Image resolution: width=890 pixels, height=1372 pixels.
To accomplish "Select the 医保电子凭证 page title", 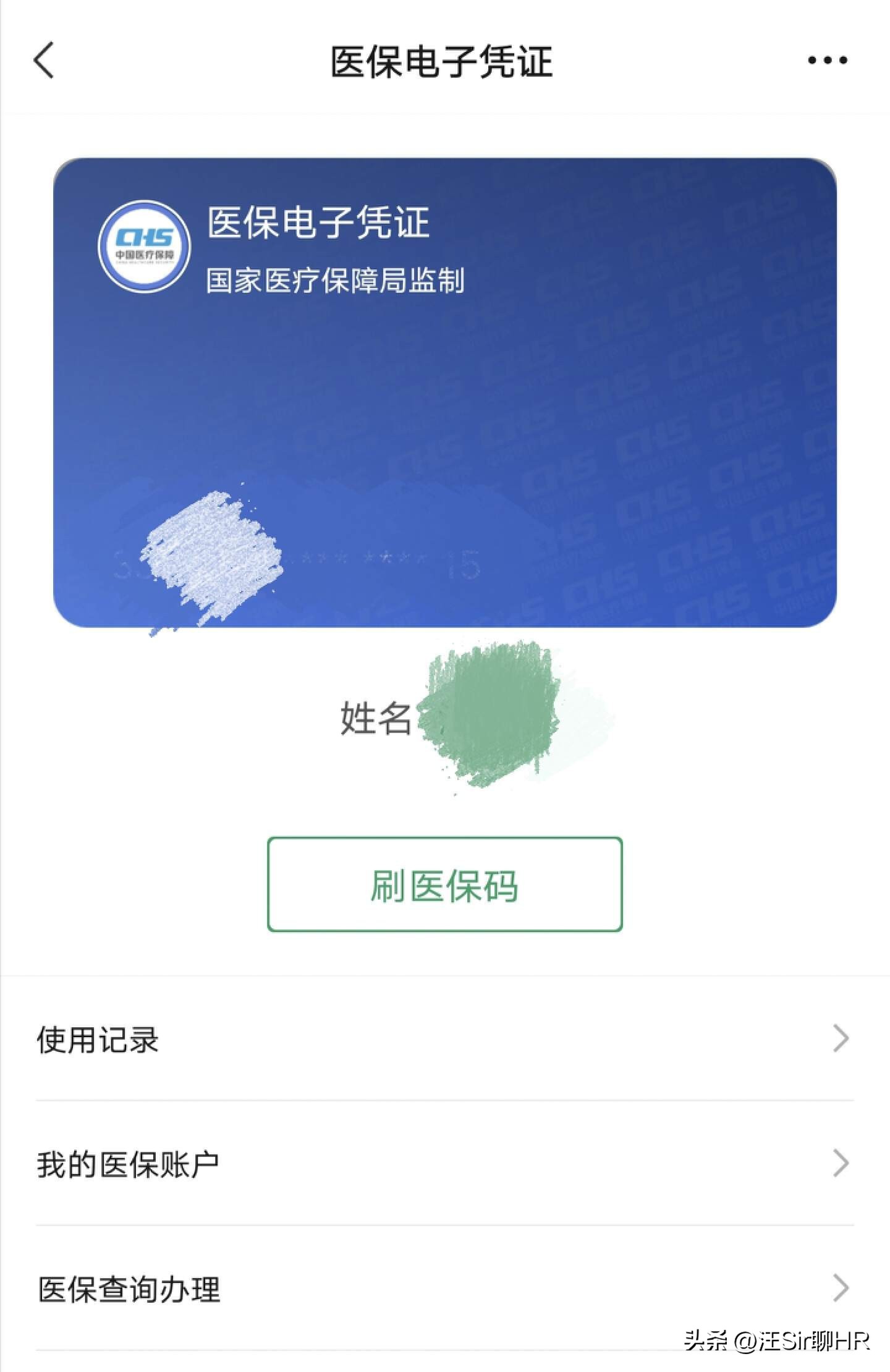I will coord(444,61).
